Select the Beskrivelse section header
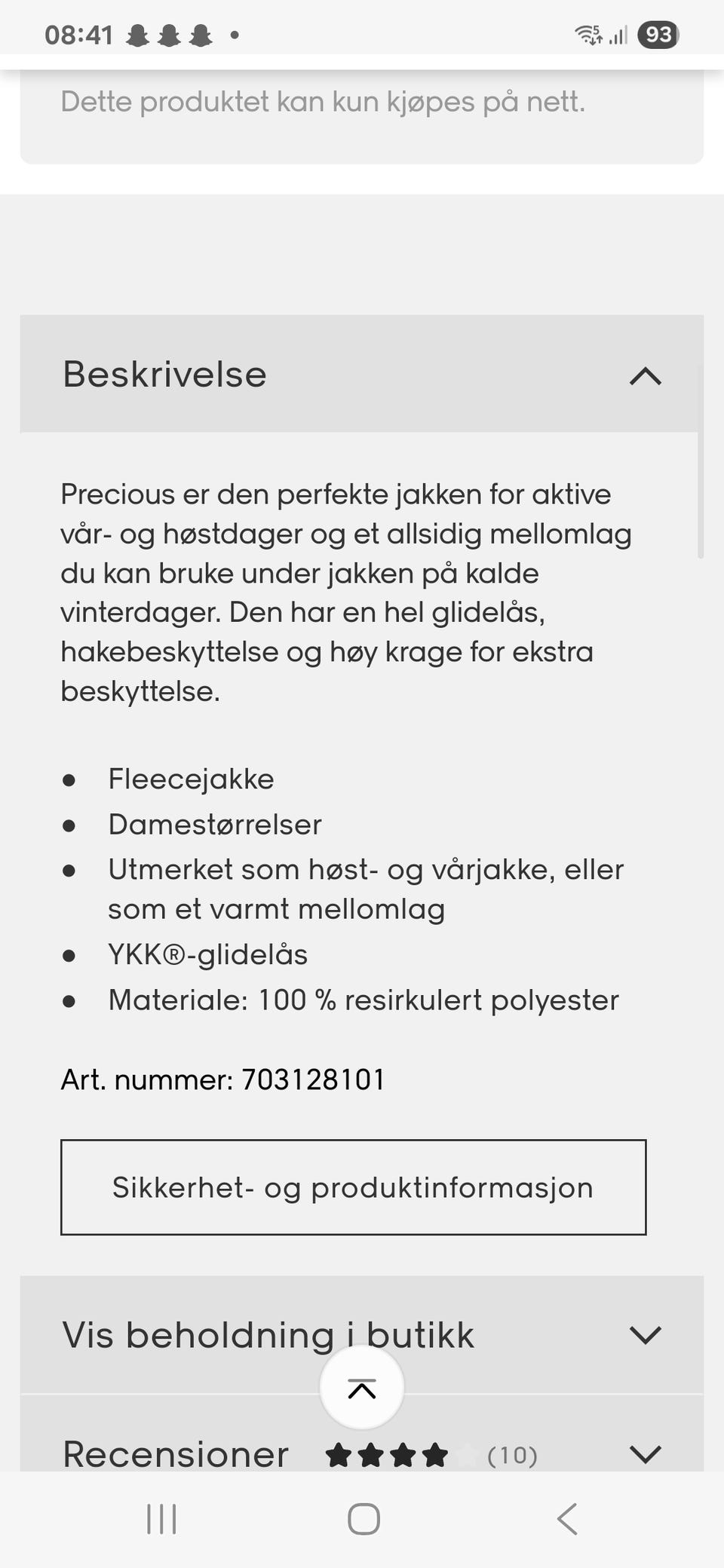 tap(164, 375)
